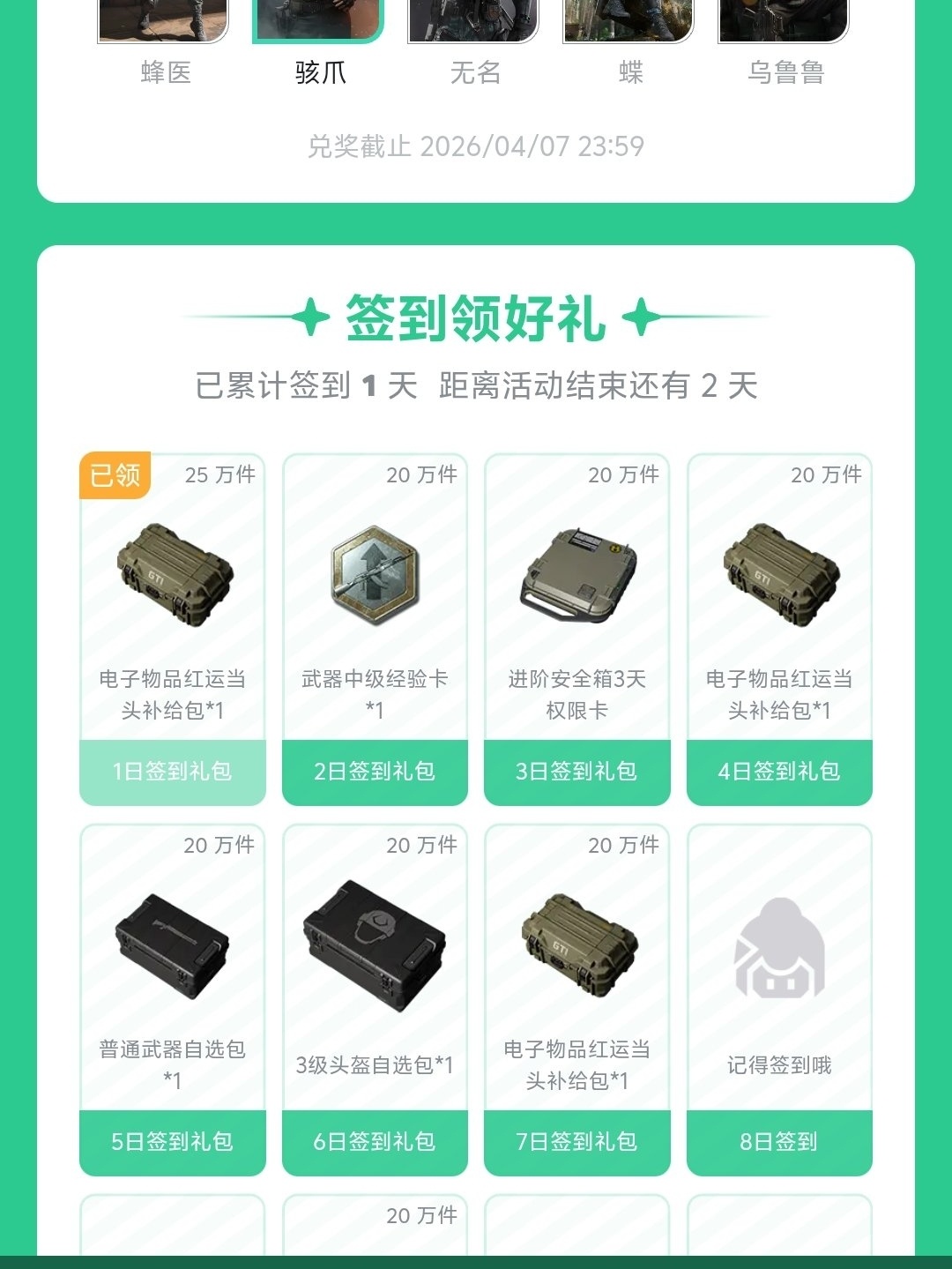The image size is (952, 1269).
Task: Claim the 5日签到礼包 reward
Action: pyautogui.click(x=173, y=1142)
